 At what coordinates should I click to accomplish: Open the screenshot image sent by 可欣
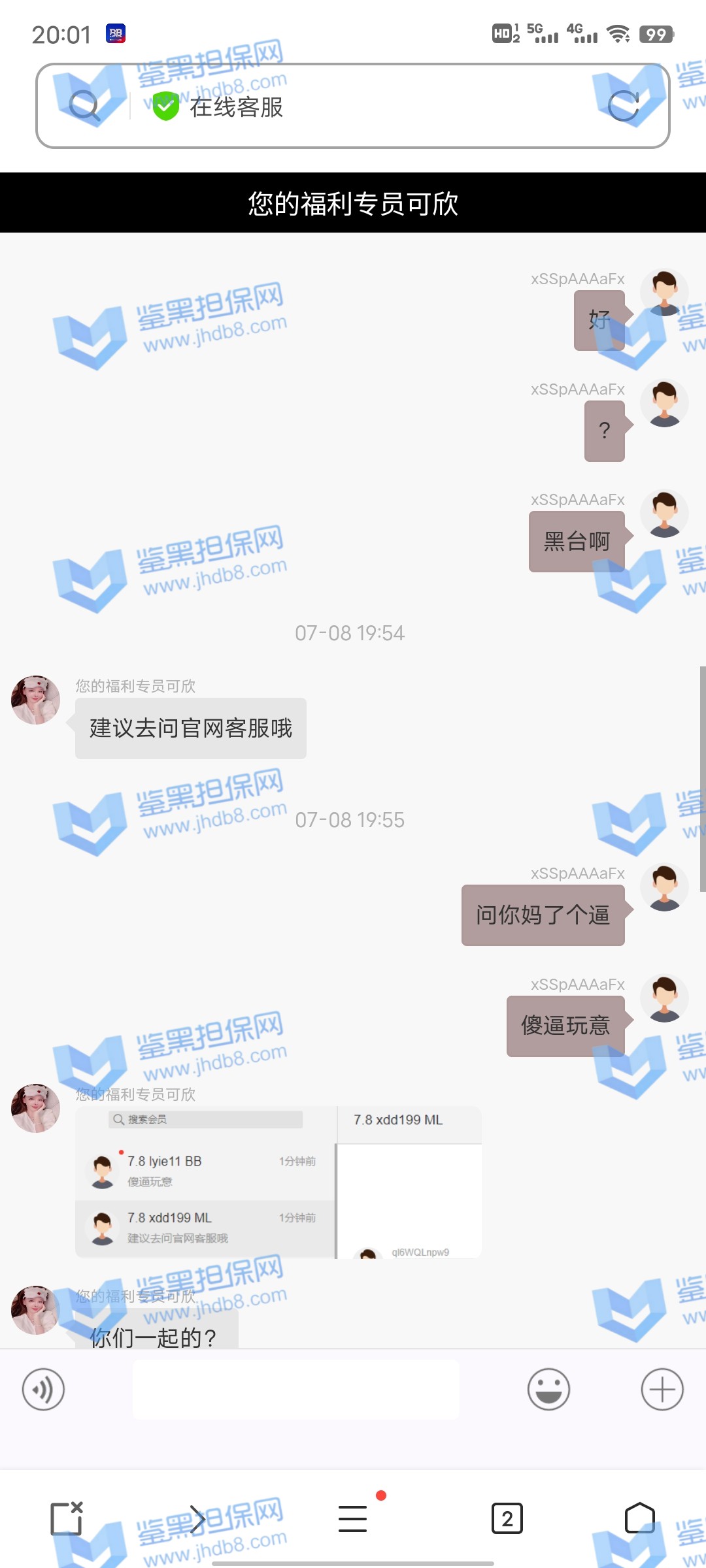point(278,1183)
